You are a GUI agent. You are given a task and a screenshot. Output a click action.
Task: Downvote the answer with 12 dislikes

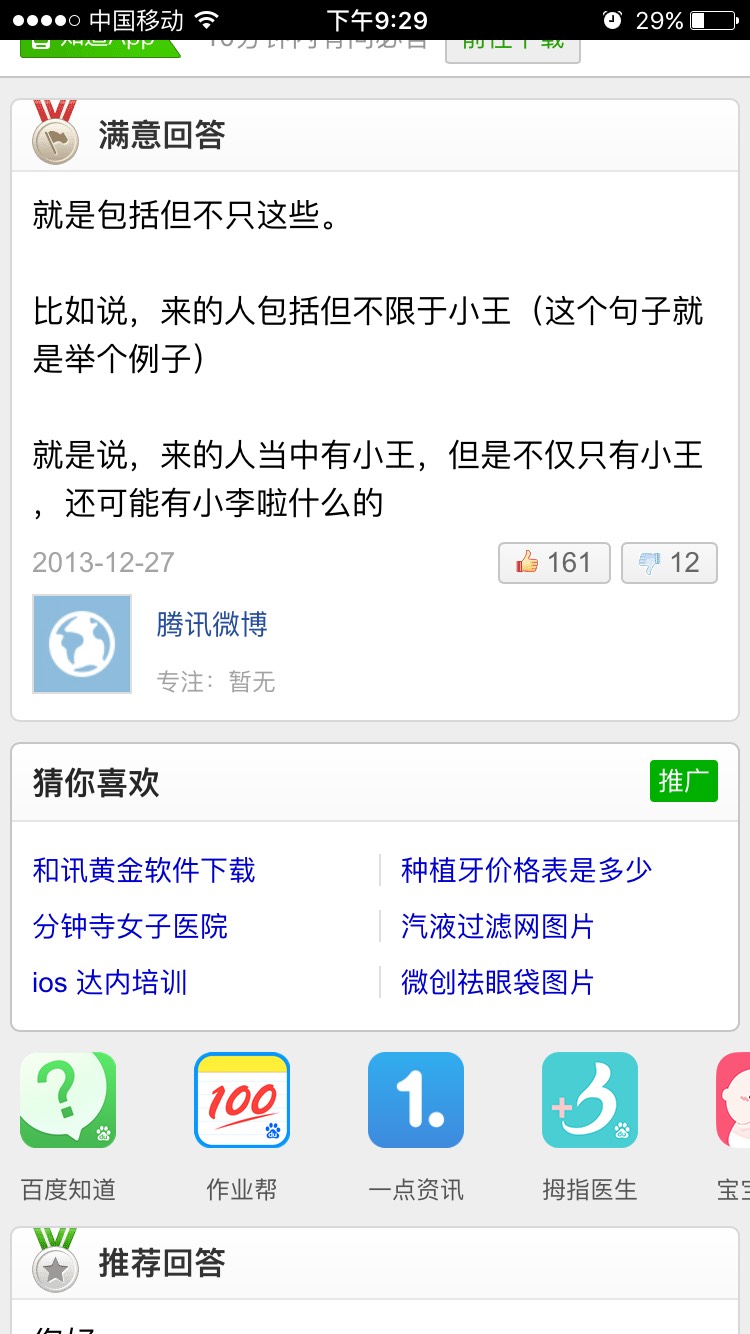coord(668,562)
